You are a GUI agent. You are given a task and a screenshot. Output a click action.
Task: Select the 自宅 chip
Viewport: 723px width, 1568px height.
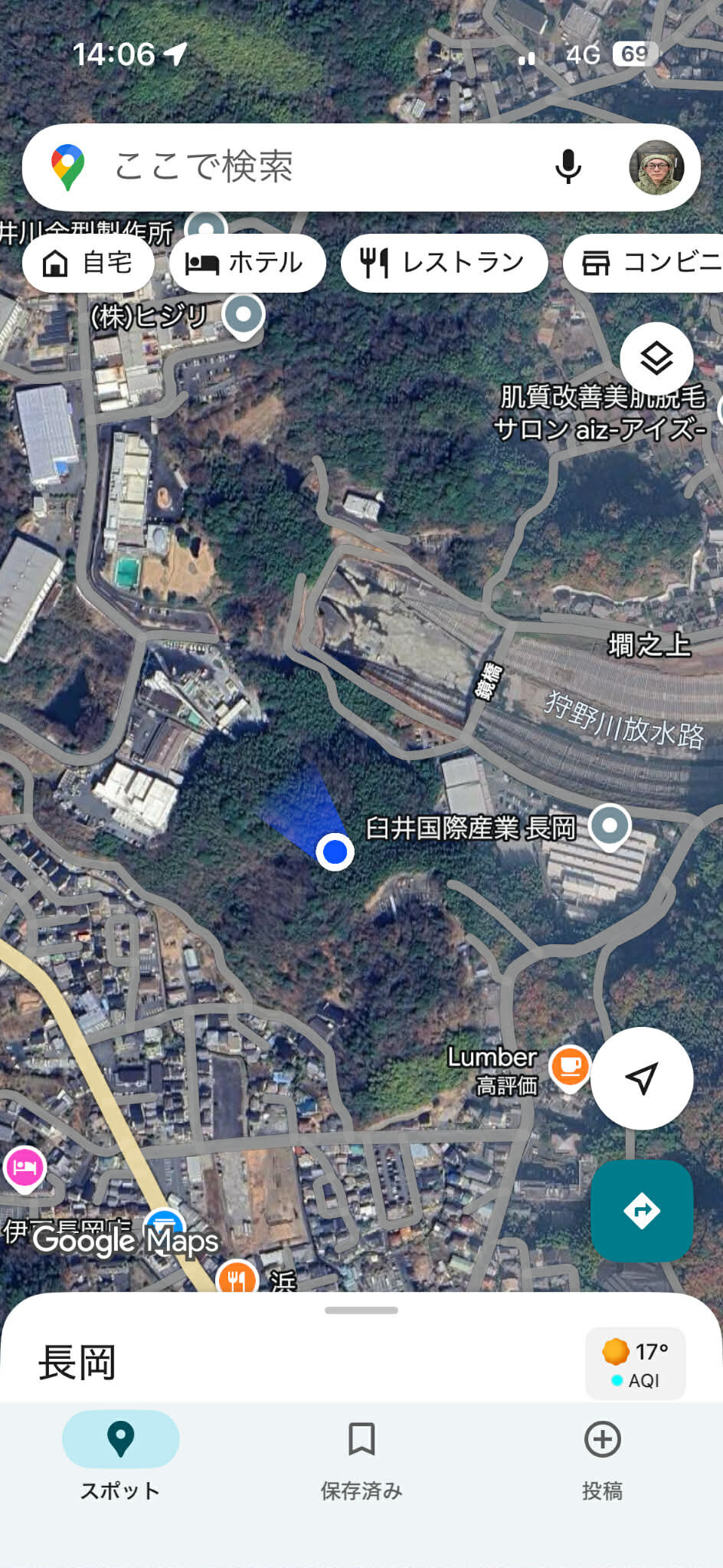click(x=88, y=263)
